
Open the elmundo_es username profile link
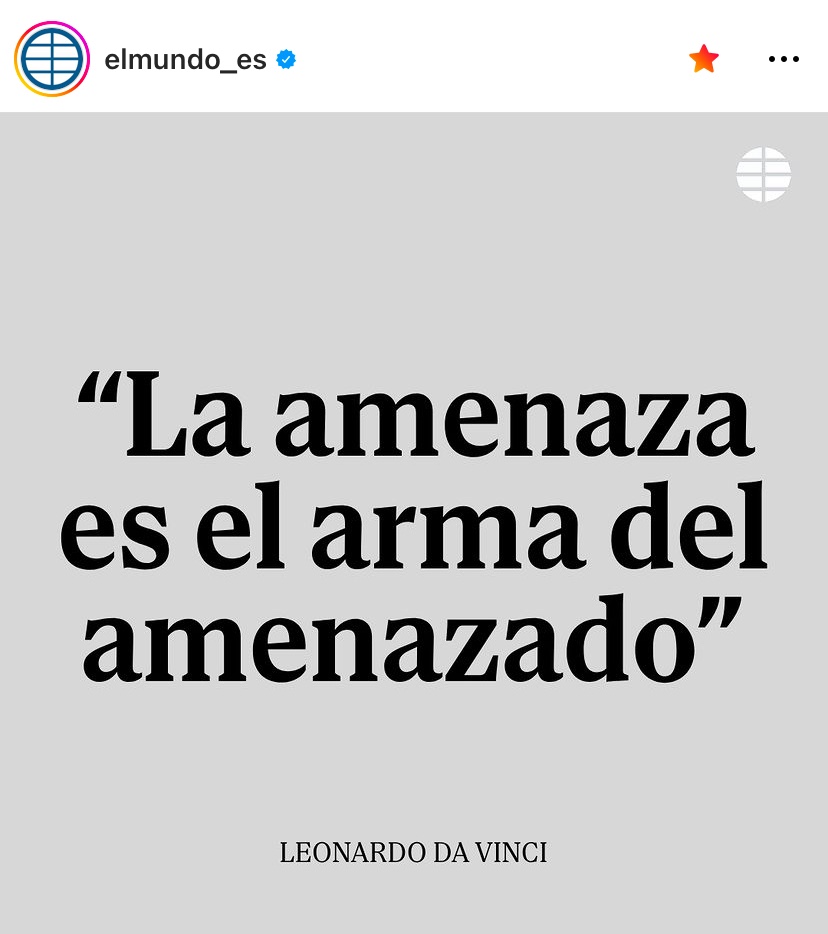pos(185,60)
